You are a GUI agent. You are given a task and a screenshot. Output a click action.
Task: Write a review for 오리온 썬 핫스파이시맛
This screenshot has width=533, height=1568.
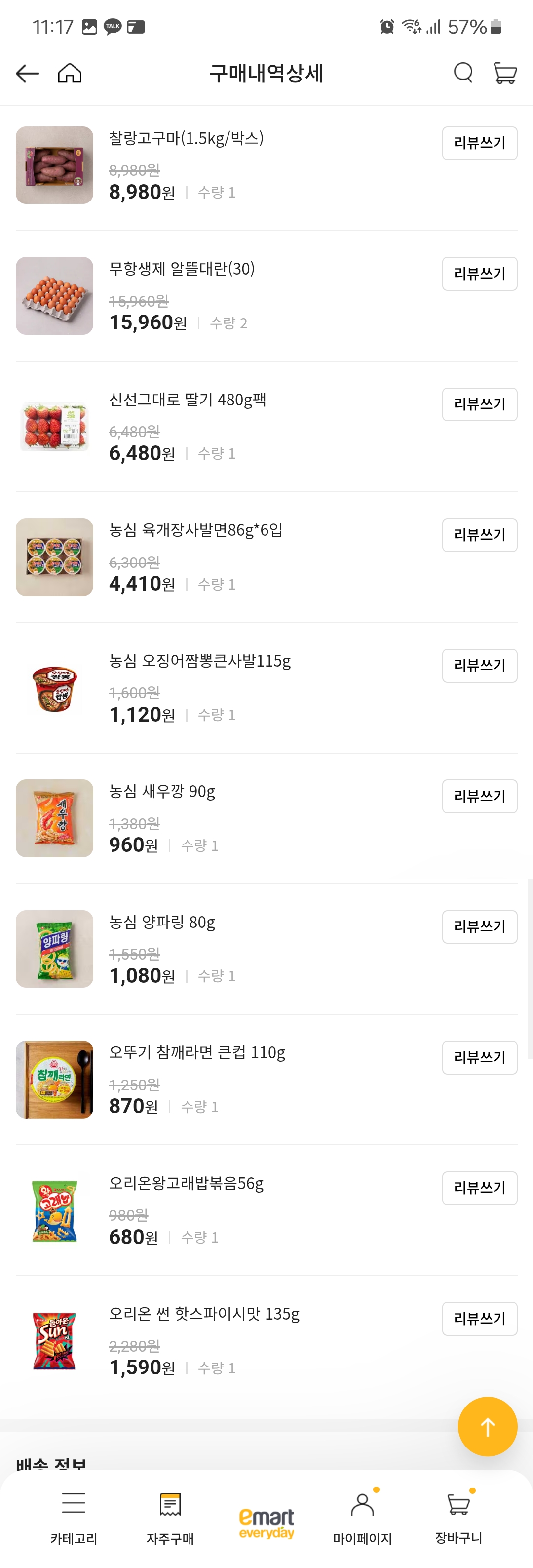tap(480, 1319)
